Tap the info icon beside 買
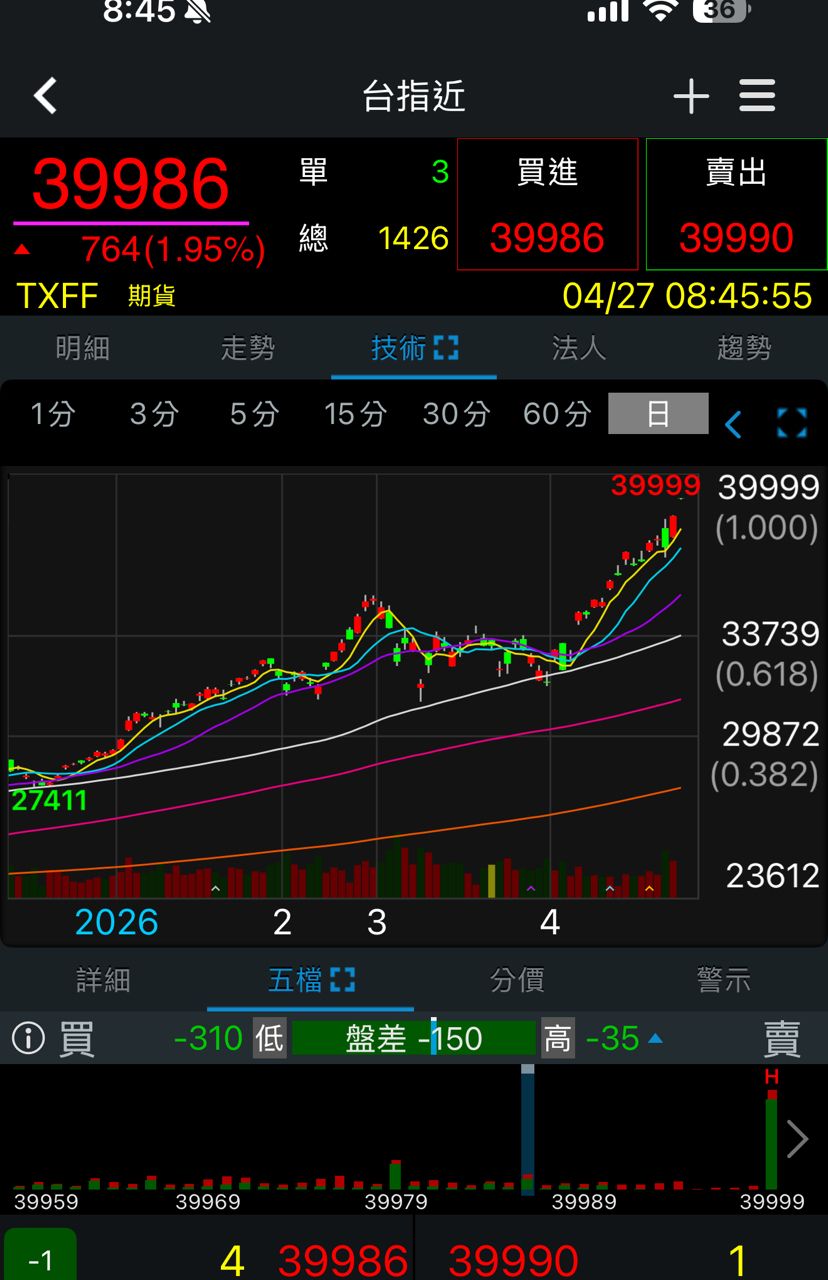Viewport: 828px width, 1280px height. click(x=28, y=1039)
